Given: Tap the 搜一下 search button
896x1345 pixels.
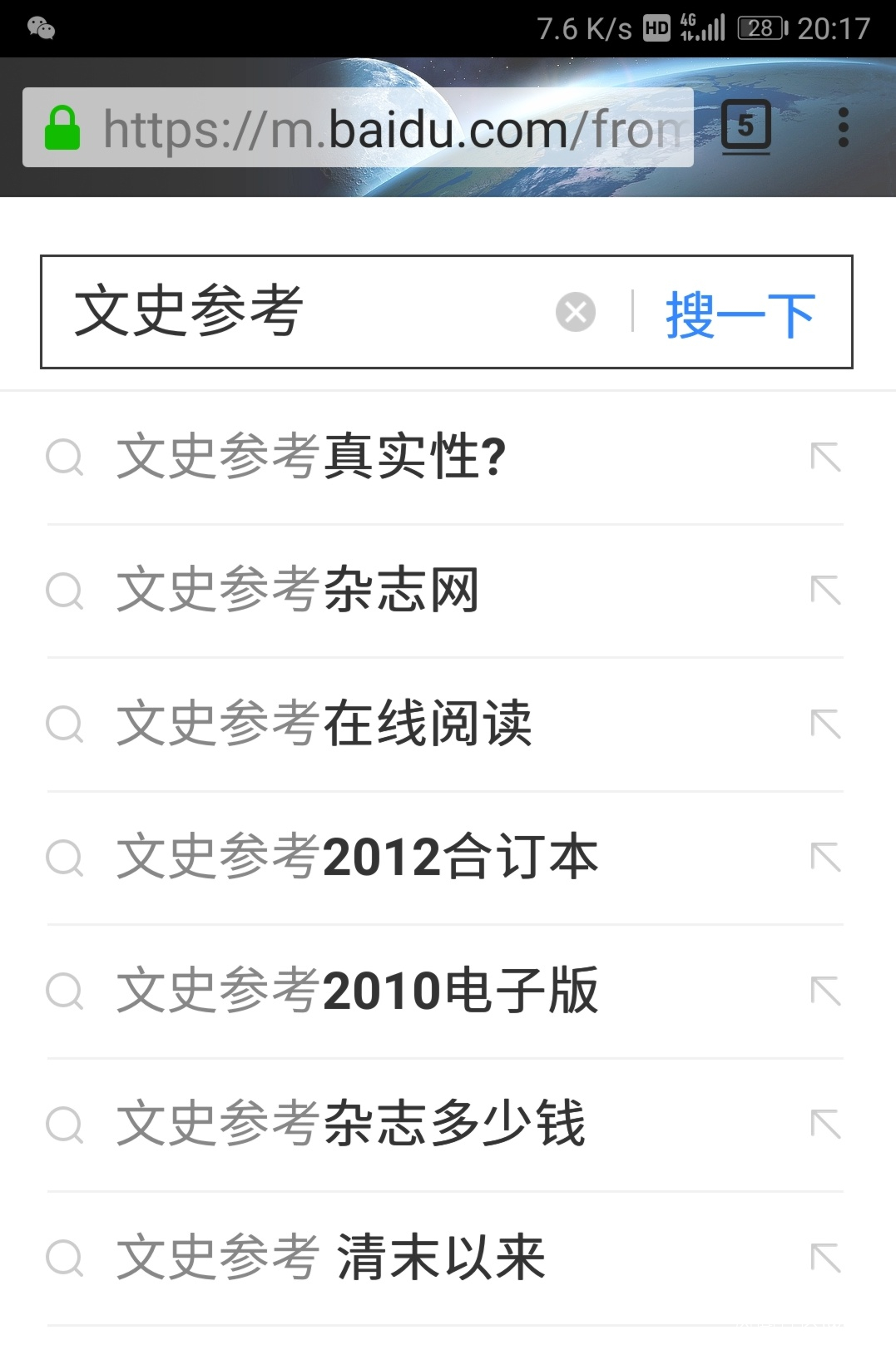Looking at the screenshot, I should [x=740, y=314].
